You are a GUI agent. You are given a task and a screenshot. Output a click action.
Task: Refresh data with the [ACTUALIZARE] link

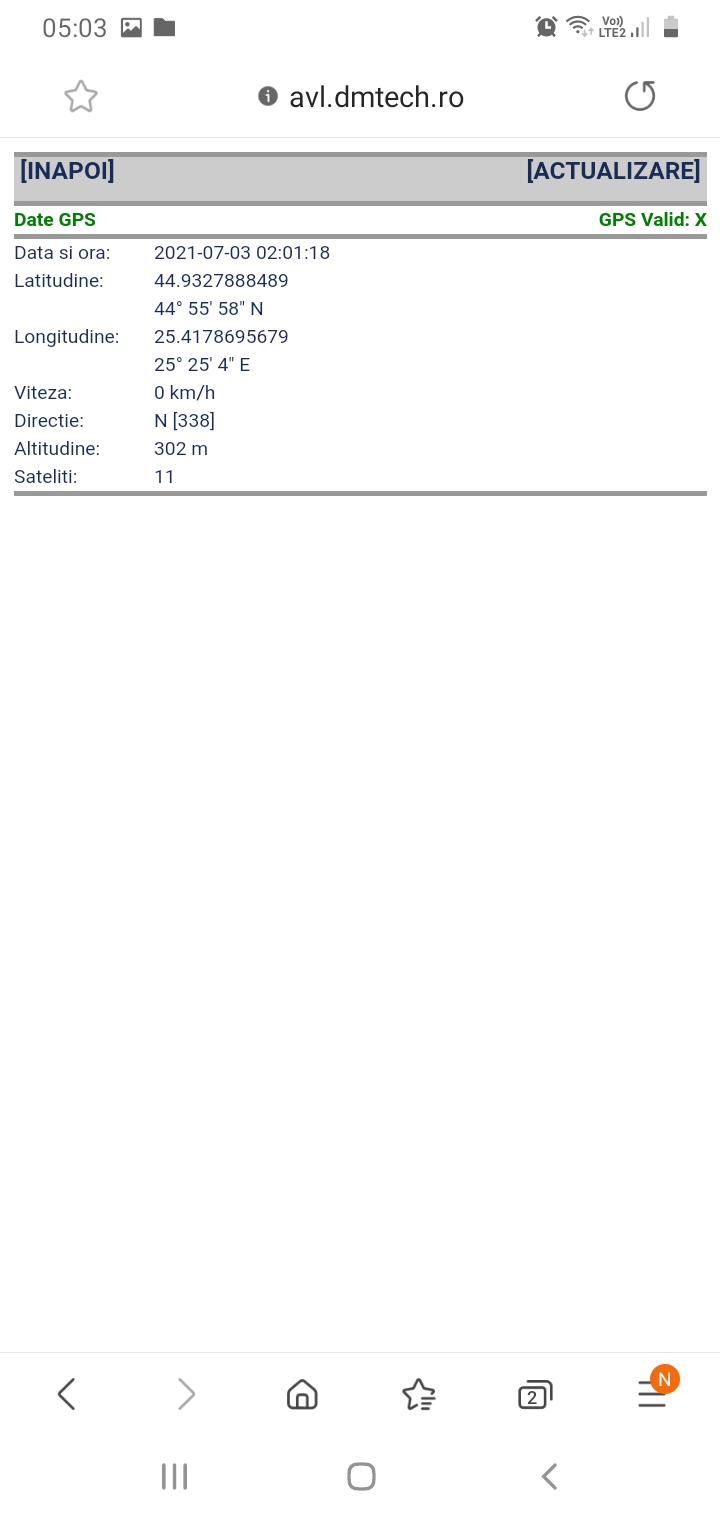coord(613,171)
